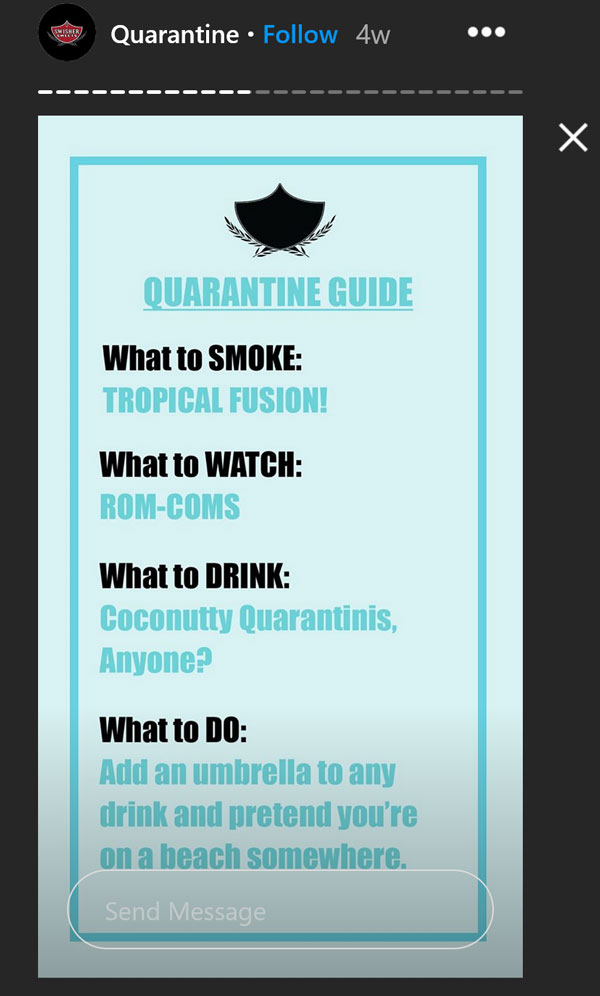Open the three-dot overflow menu
600x996 pixels.
click(x=486, y=32)
